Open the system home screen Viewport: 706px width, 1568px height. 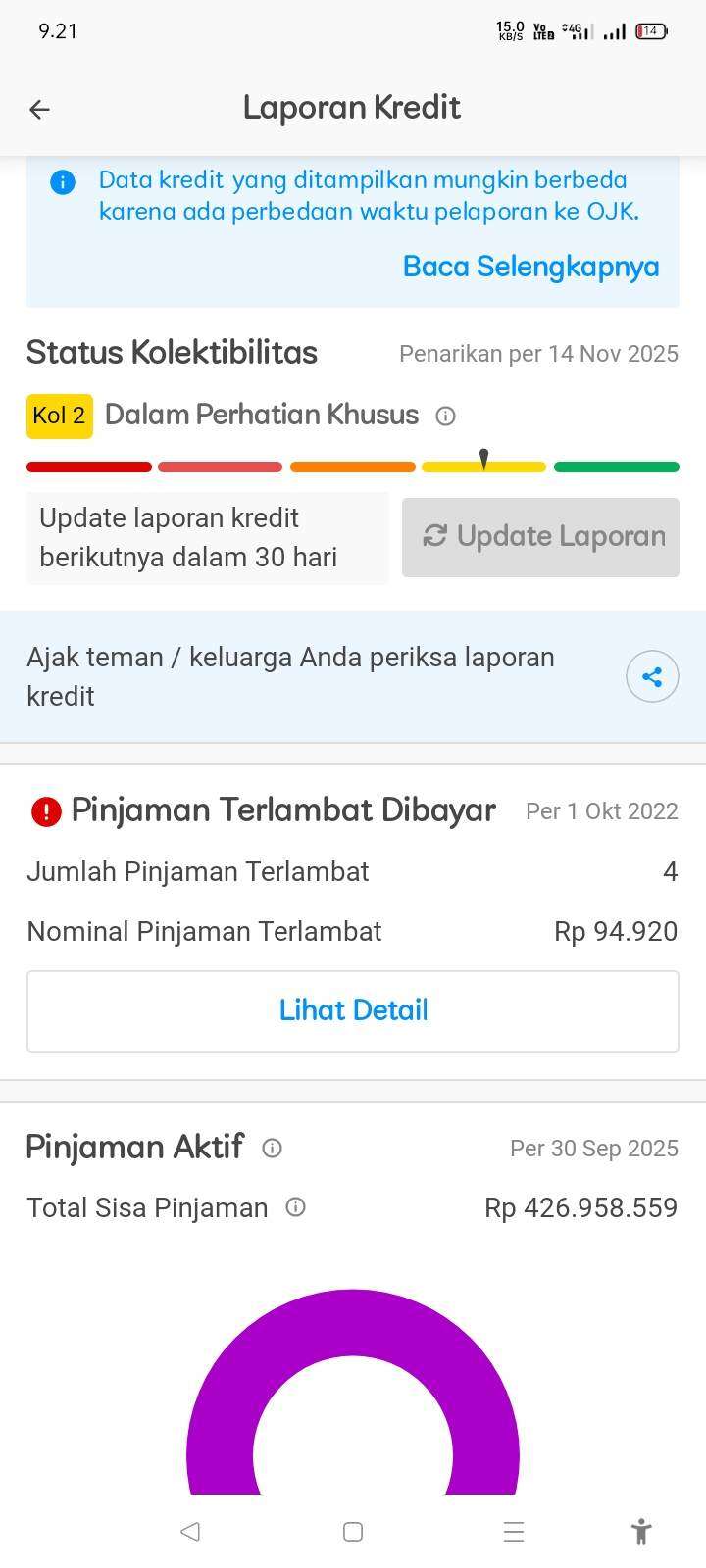tap(353, 1532)
